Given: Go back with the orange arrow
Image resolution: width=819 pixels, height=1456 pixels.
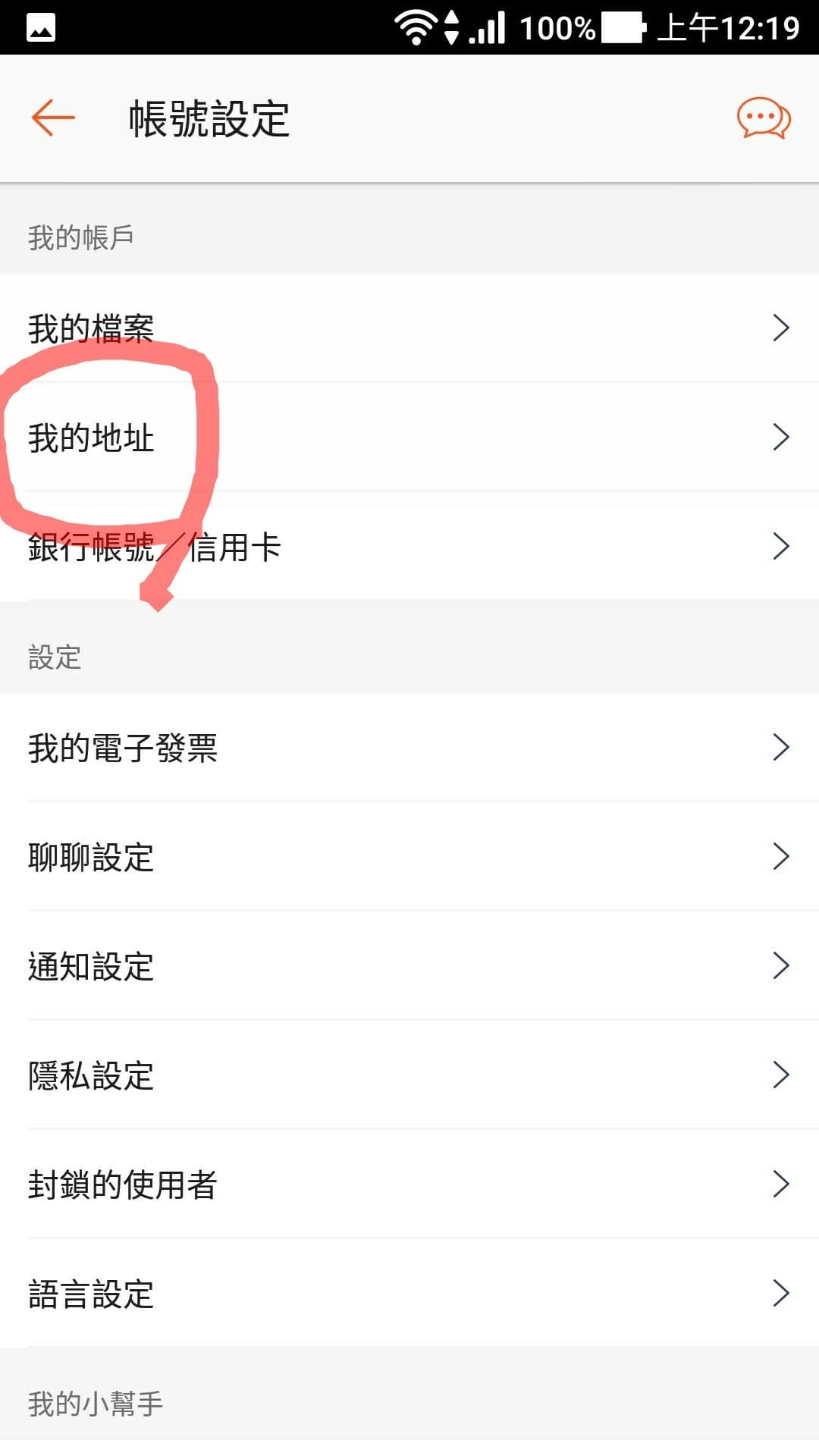Looking at the screenshot, I should click(x=53, y=118).
